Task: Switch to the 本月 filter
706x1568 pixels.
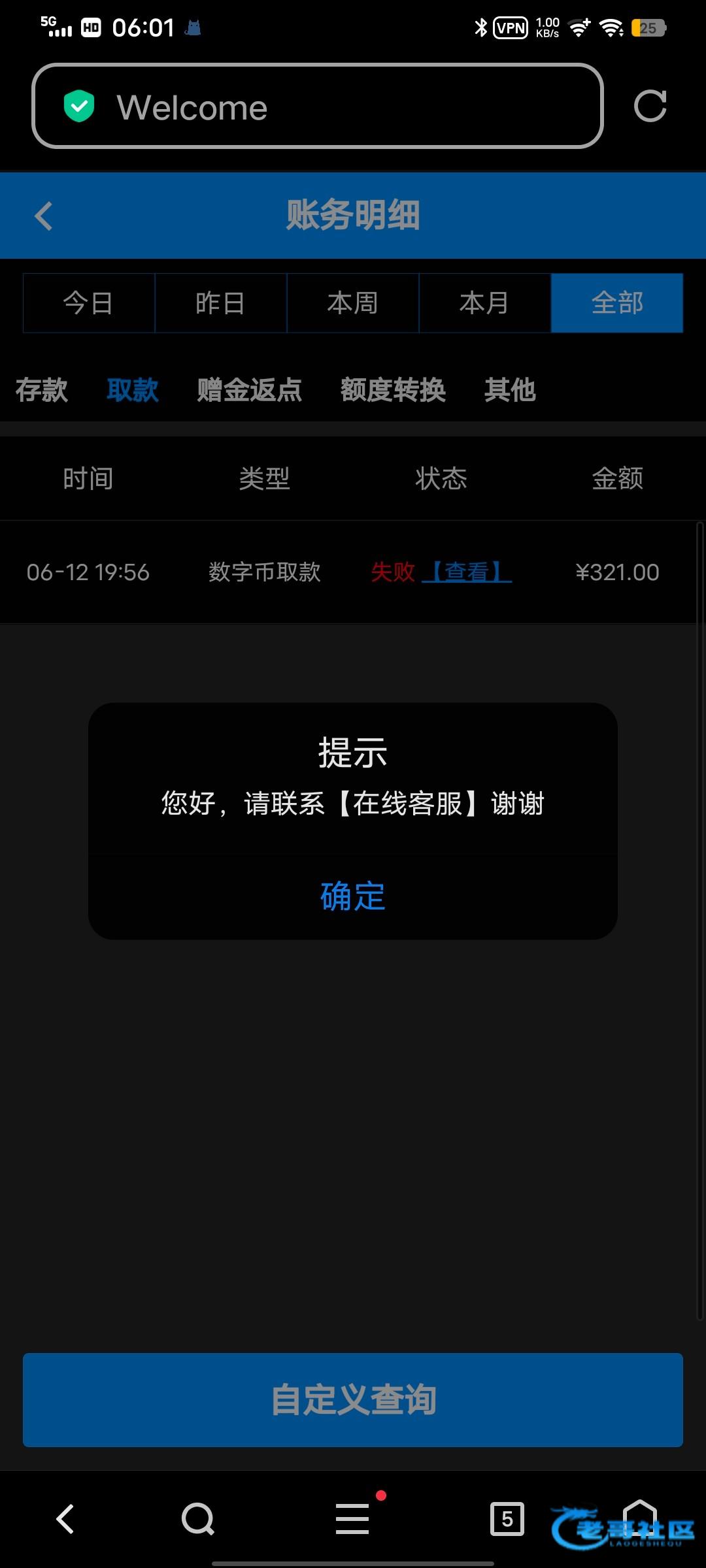Action: [x=485, y=303]
